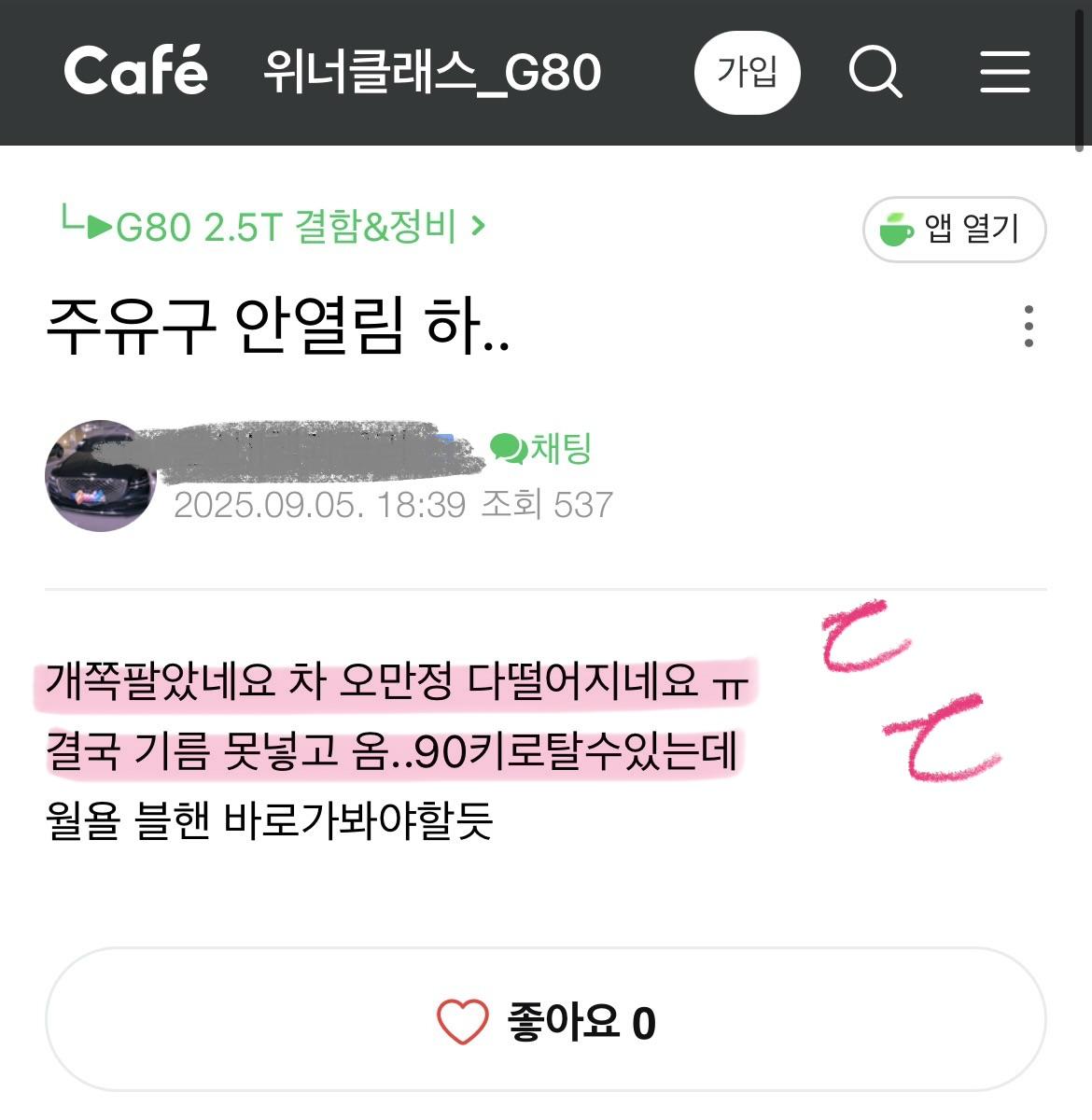Open the post's three-dot overflow menu
This screenshot has height=1120, width=1092.
(x=1028, y=327)
